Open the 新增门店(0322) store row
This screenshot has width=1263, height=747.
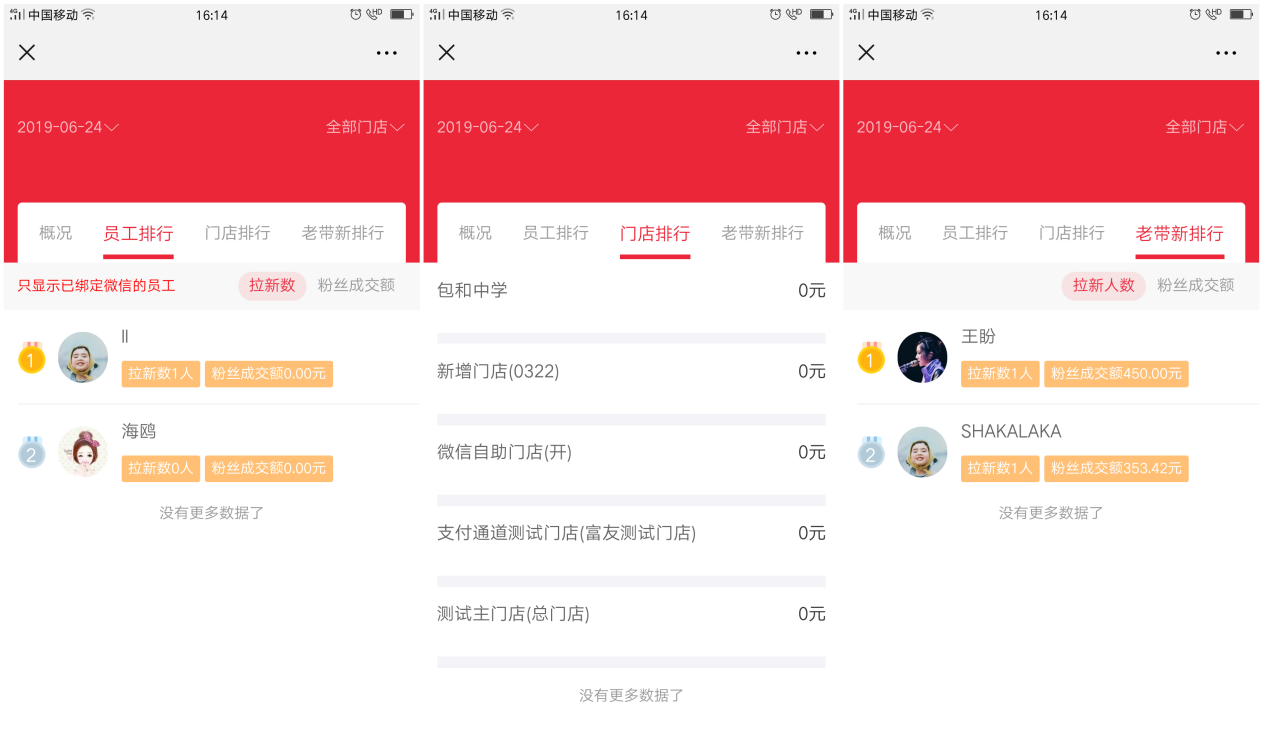pos(631,372)
